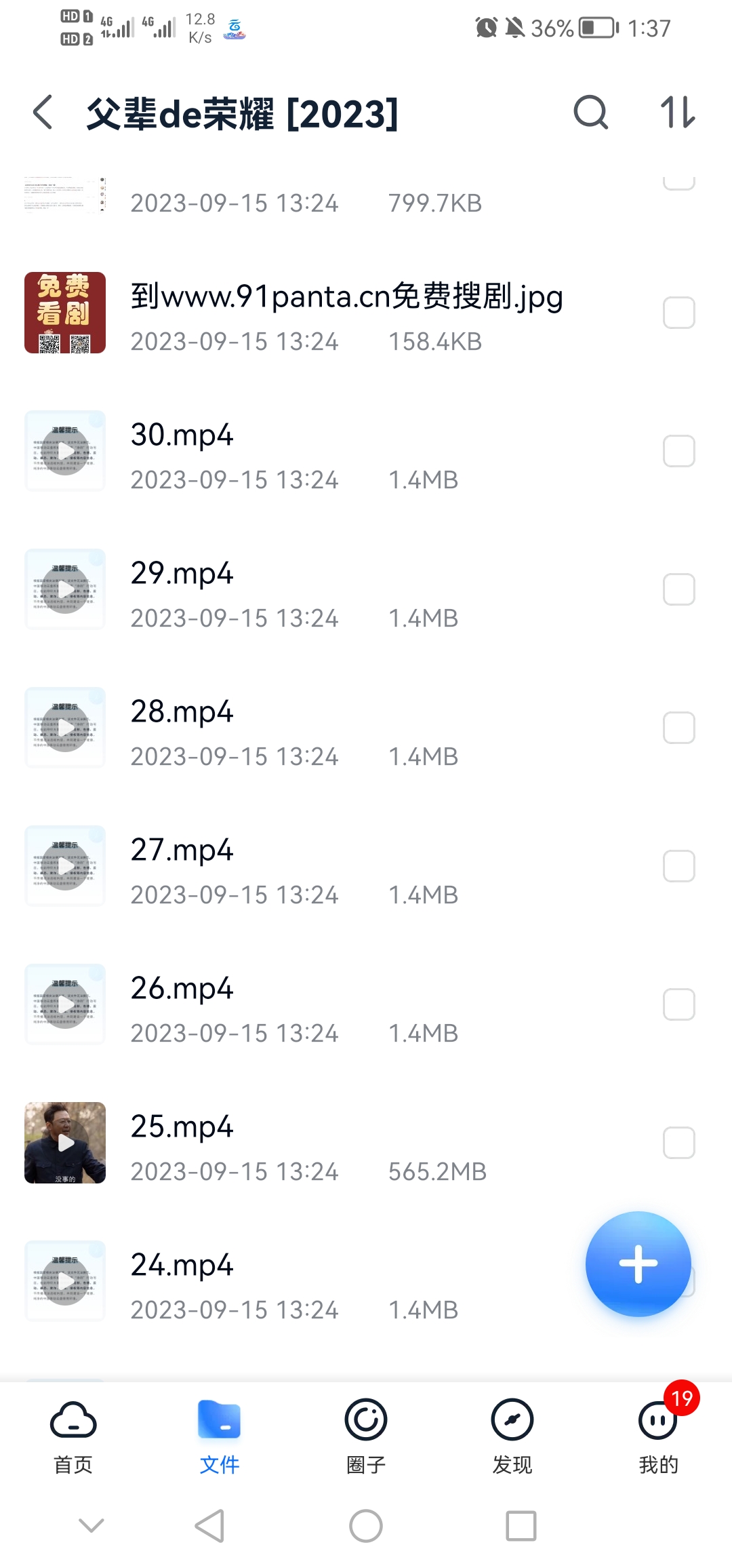732x1568 pixels.
Task: Tap the system home button
Action: pos(366,1526)
